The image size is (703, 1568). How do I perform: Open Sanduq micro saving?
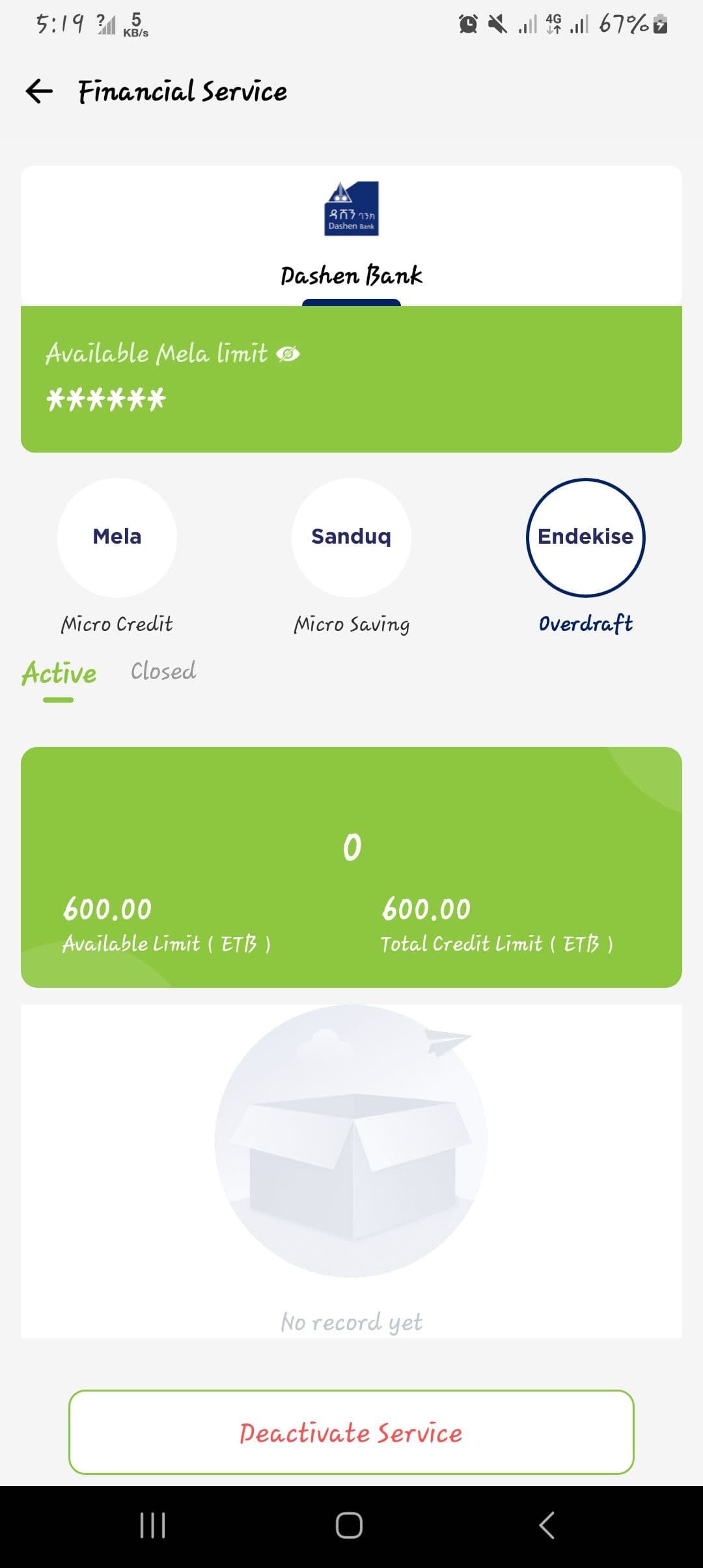351,537
